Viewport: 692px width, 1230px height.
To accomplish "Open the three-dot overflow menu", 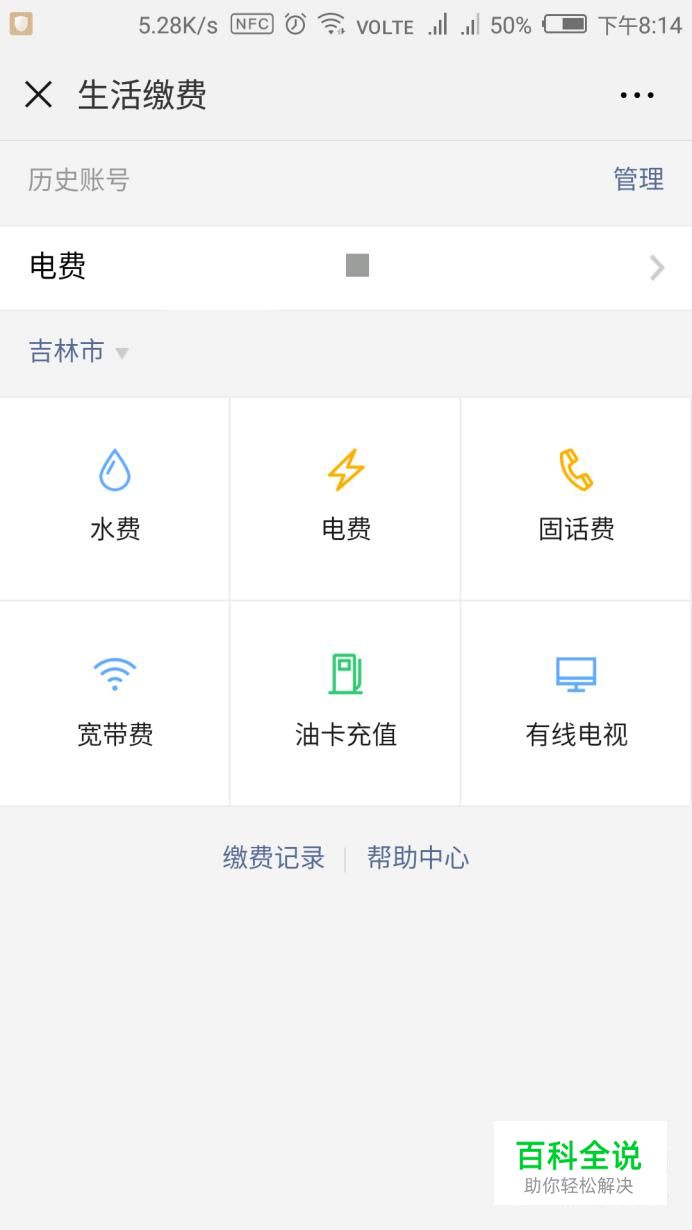I will click(x=637, y=95).
